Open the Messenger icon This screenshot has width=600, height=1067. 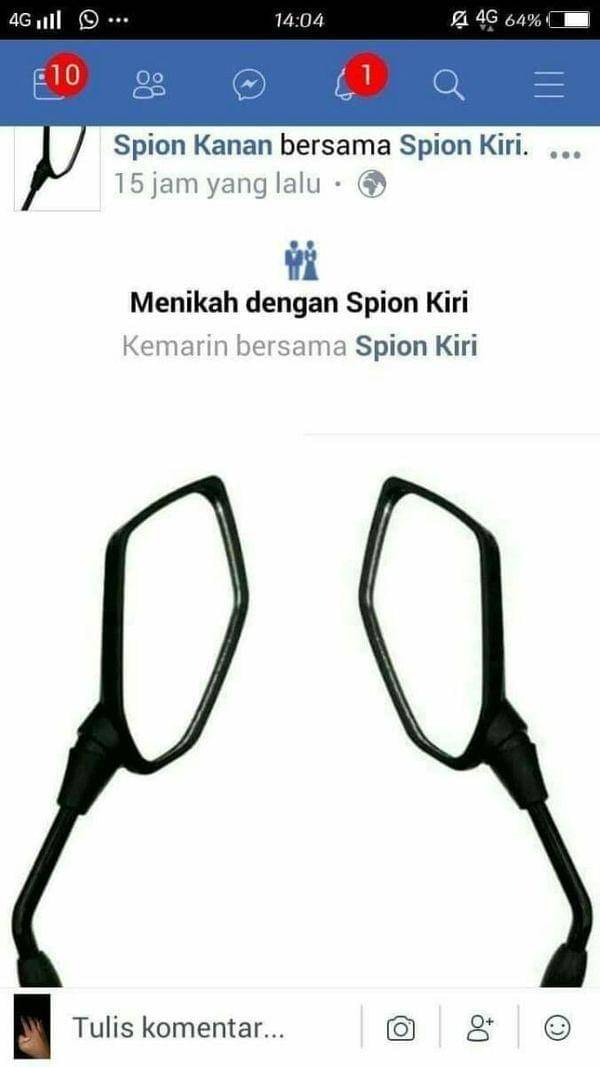coord(249,85)
